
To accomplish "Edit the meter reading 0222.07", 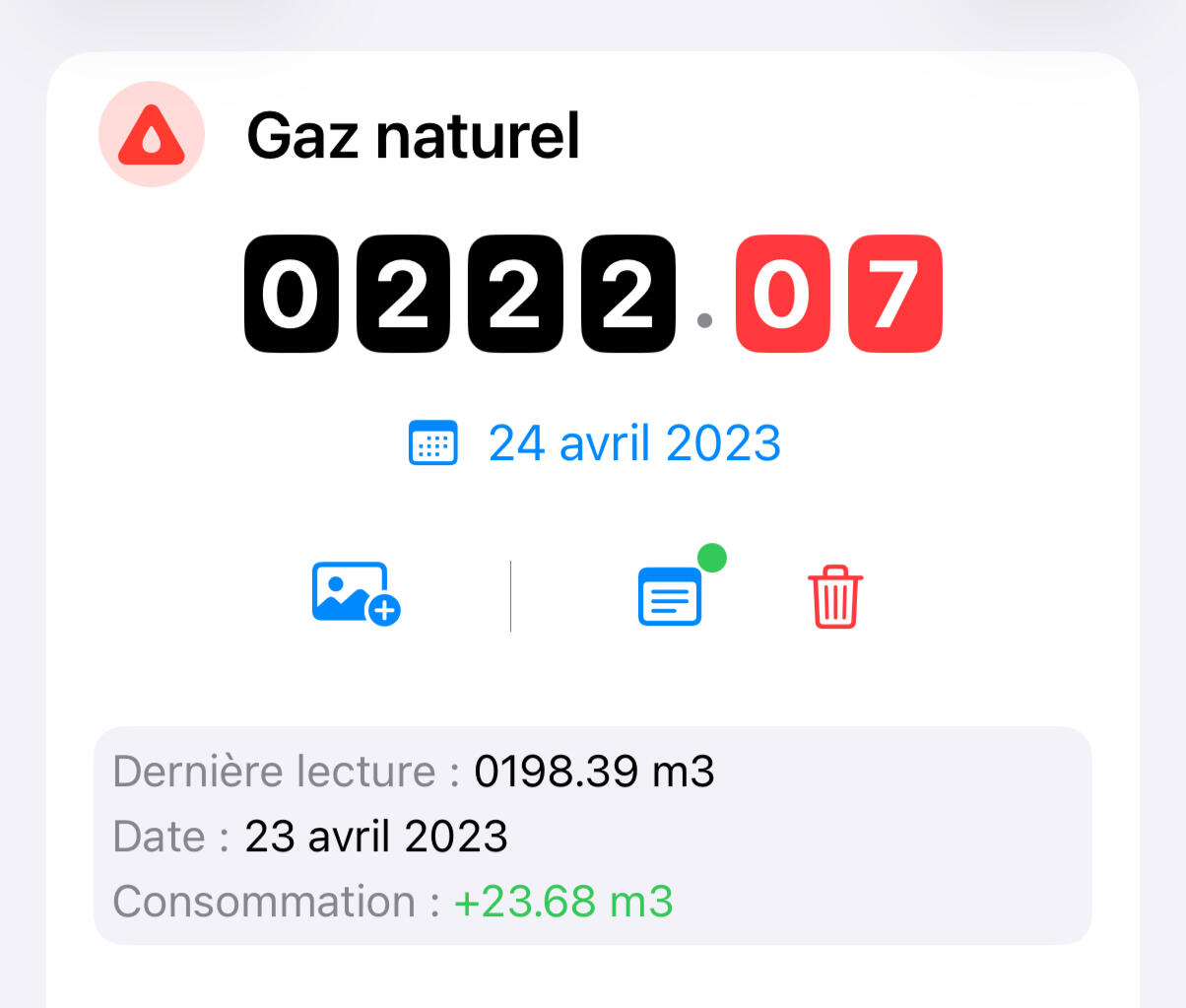I will pos(593,295).
